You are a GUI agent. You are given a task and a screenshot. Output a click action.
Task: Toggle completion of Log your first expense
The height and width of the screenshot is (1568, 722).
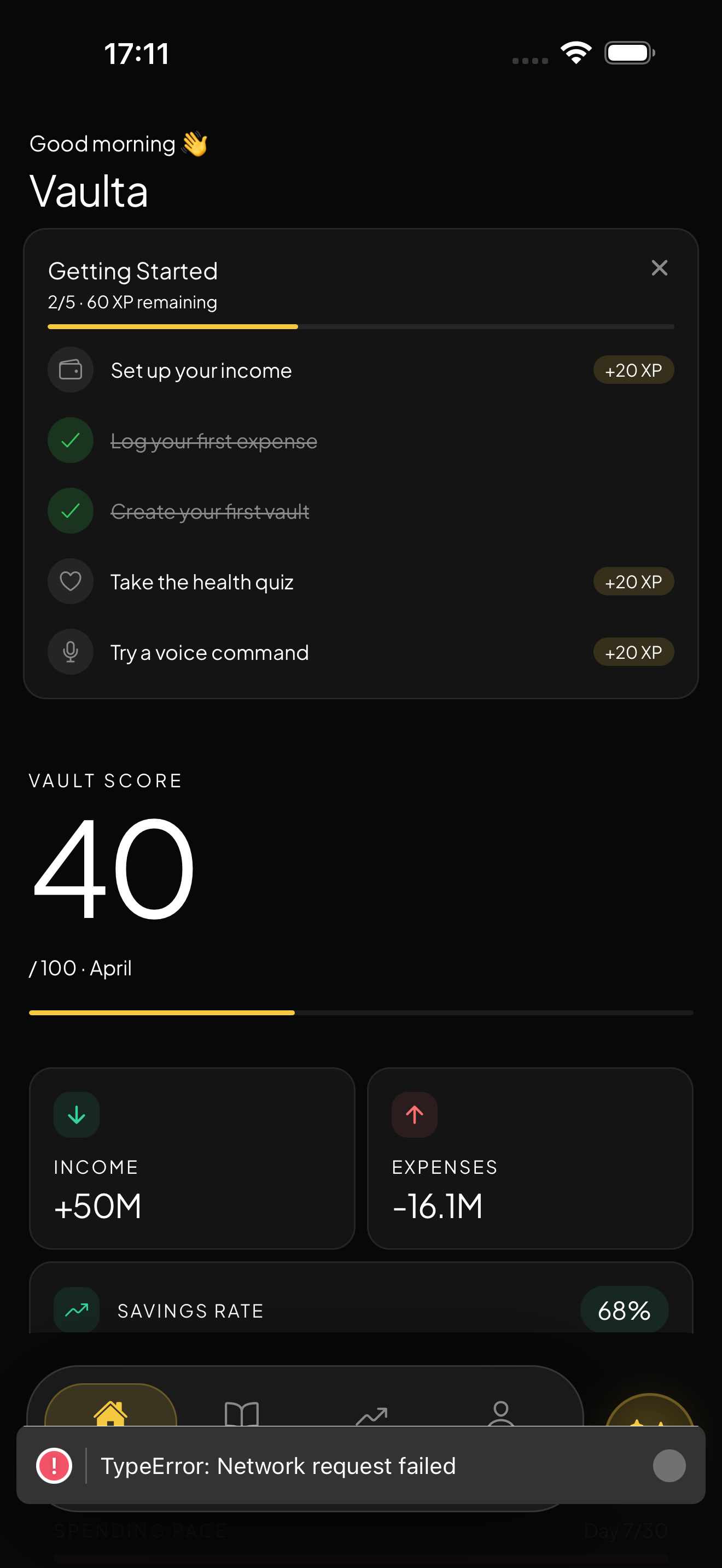pyautogui.click(x=70, y=440)
